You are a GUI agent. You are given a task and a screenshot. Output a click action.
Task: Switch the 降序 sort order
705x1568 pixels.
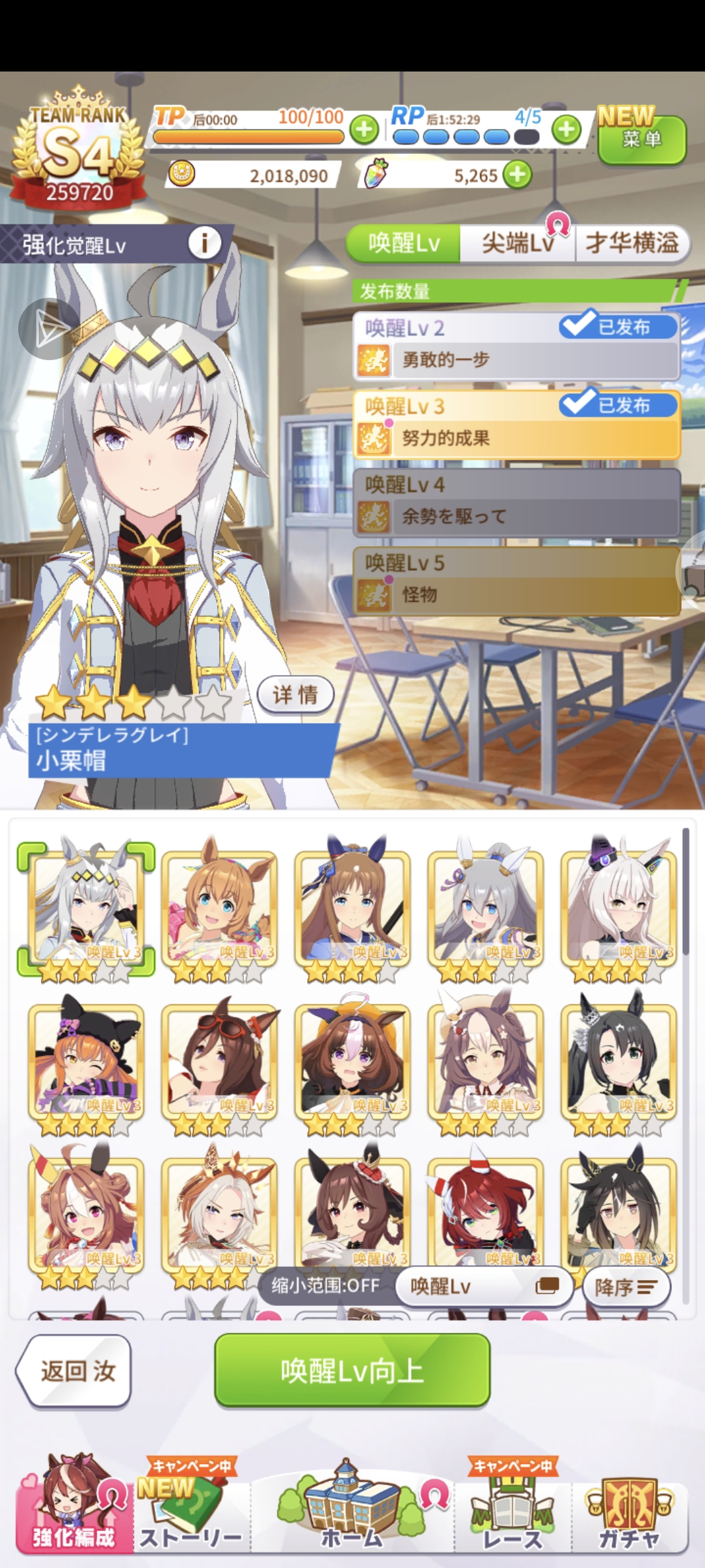(x=625, y=1287)
